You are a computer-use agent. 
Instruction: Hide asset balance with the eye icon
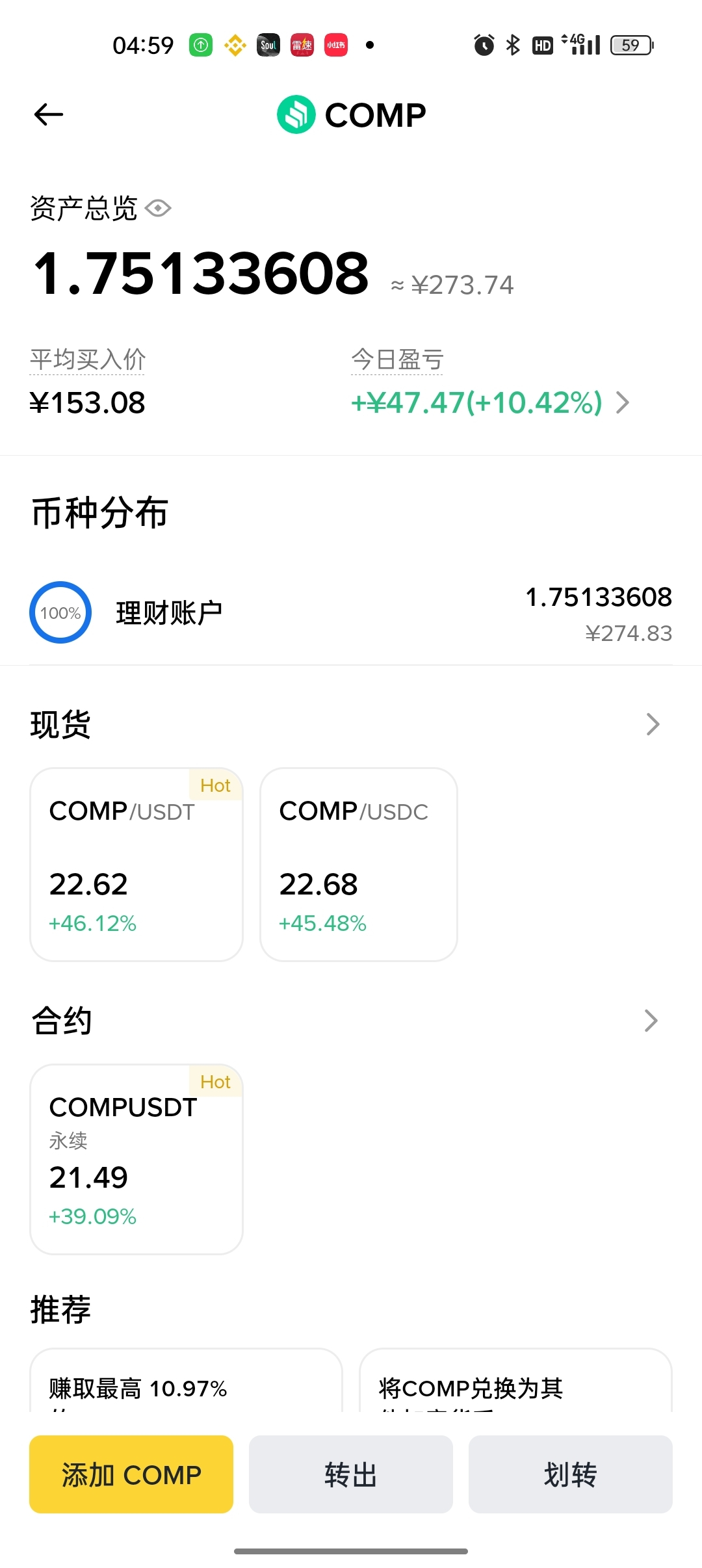pyautogui.click(x=158, y=209)
